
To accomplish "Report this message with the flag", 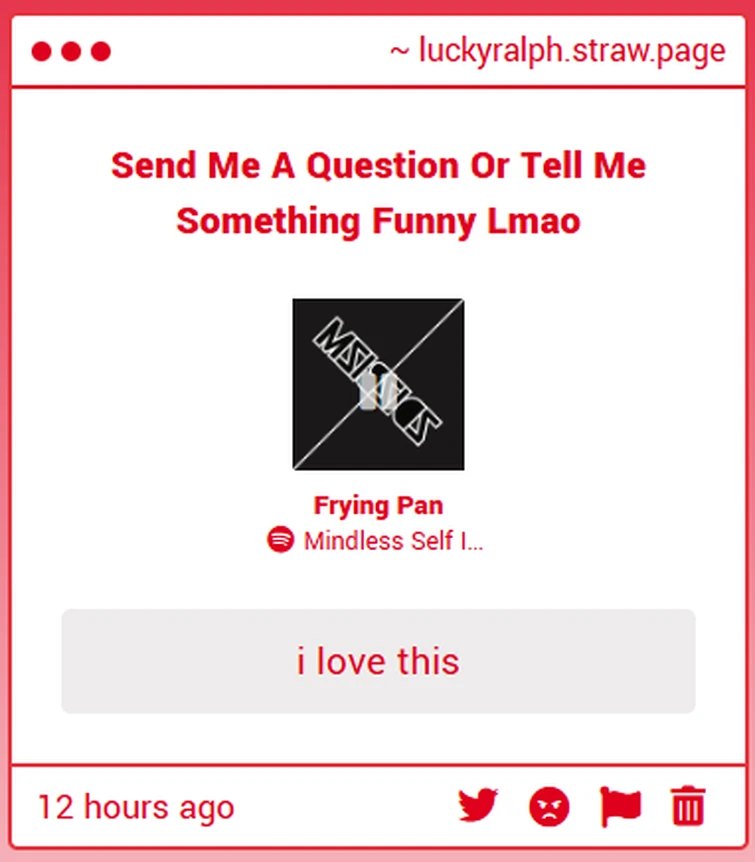I will point(620,806).
